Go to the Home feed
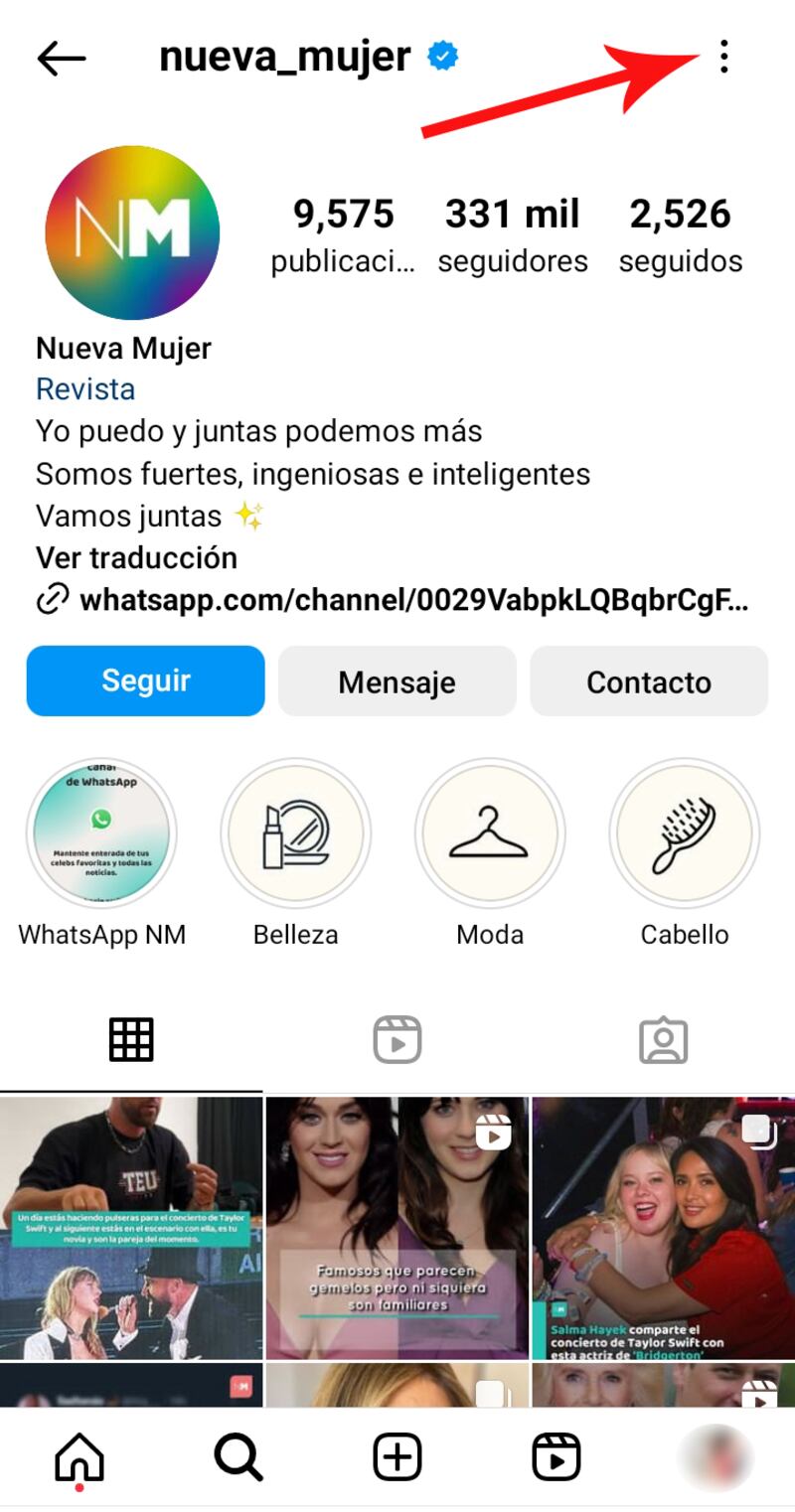This screenshot has width=795, height=1512. point(79,1458)
